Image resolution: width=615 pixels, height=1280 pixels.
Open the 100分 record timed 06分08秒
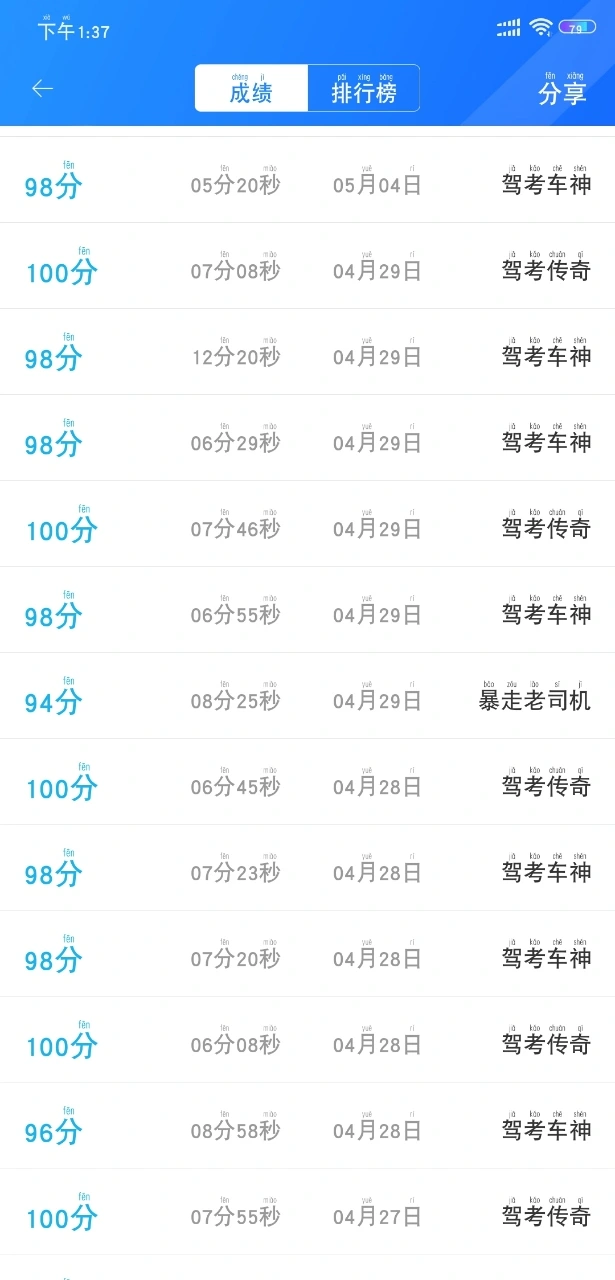coord(307,1040)
